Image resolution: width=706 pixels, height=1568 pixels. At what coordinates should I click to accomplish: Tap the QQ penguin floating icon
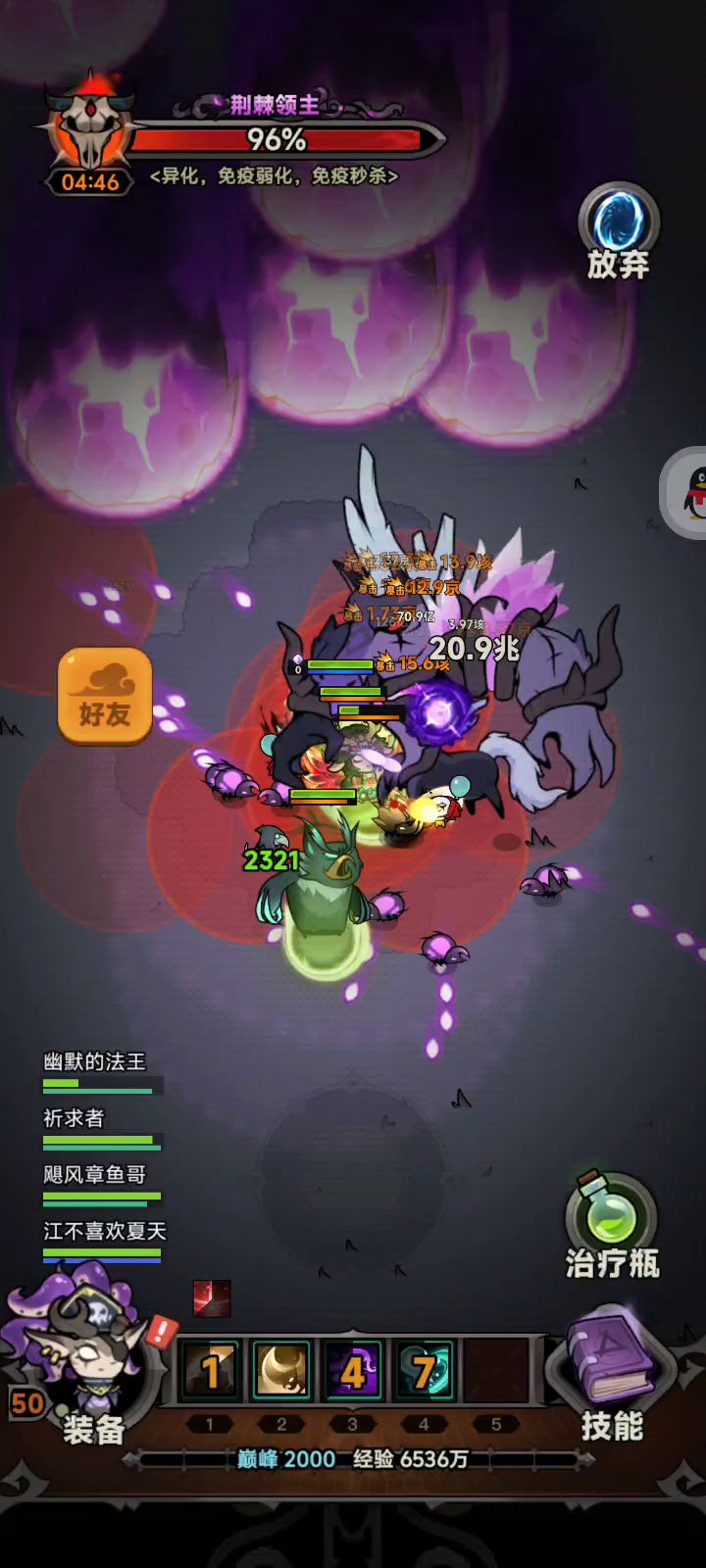689,493
